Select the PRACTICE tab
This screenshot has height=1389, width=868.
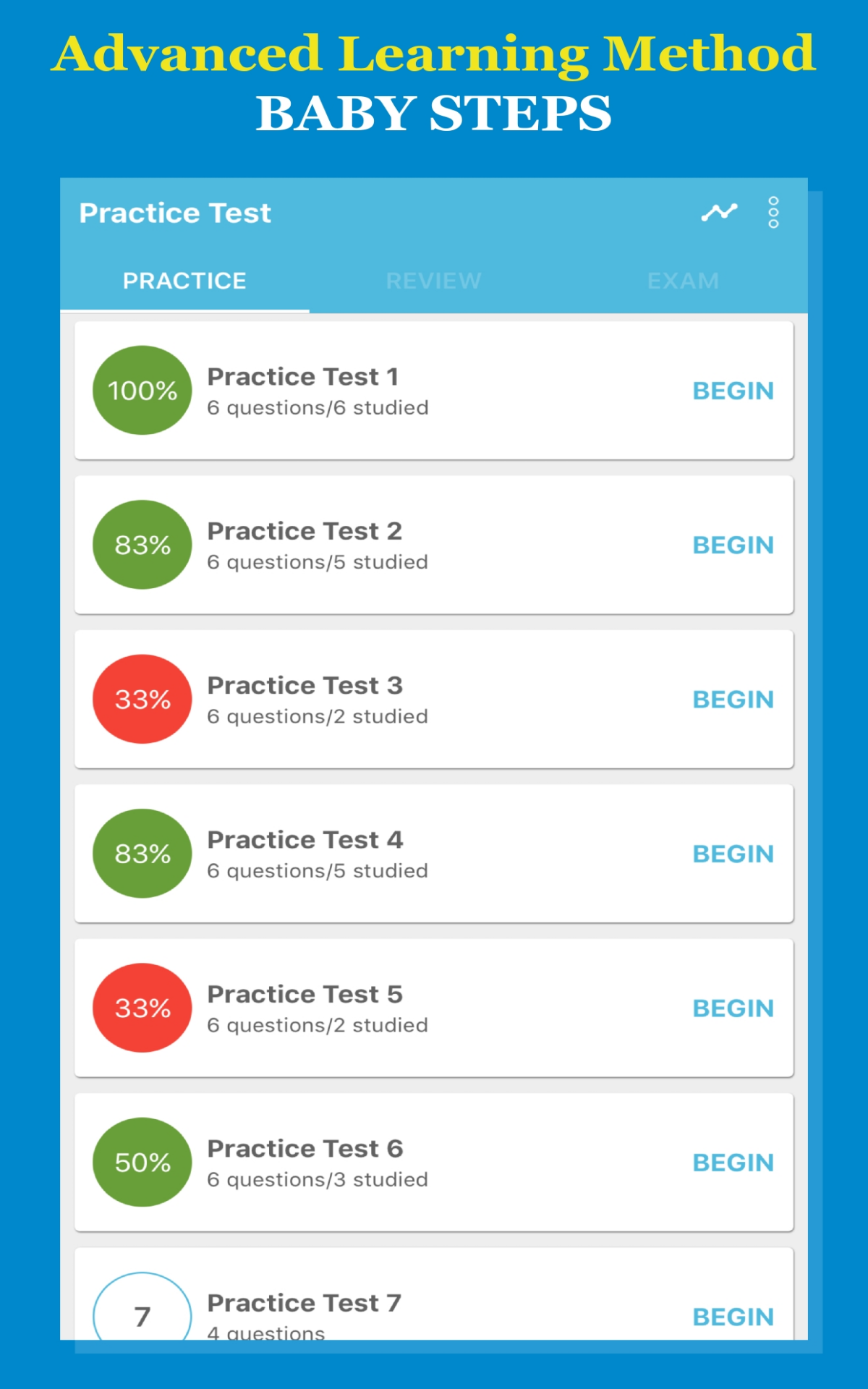(184, 281)
